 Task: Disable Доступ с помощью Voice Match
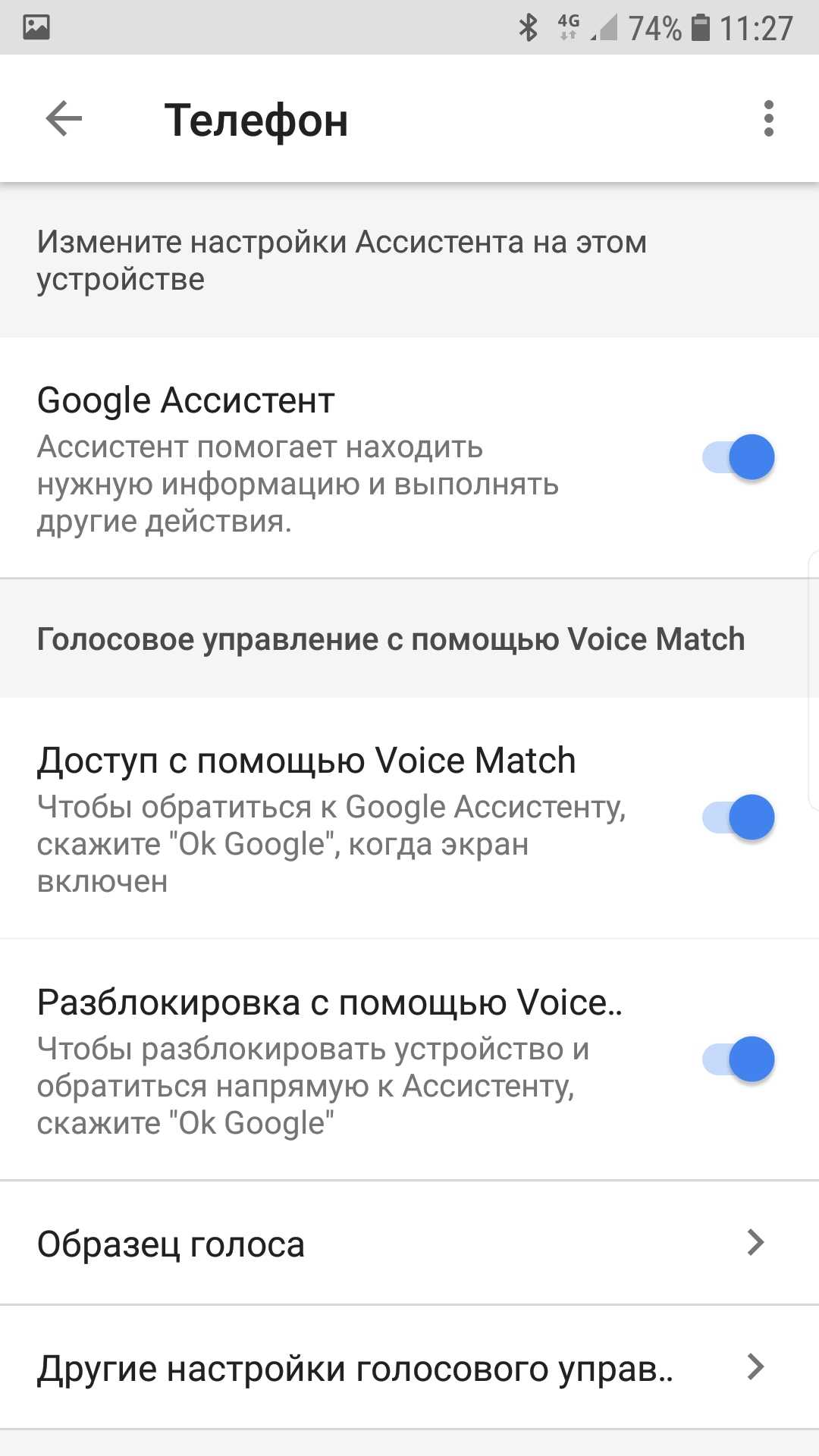(x=739, y=817)
